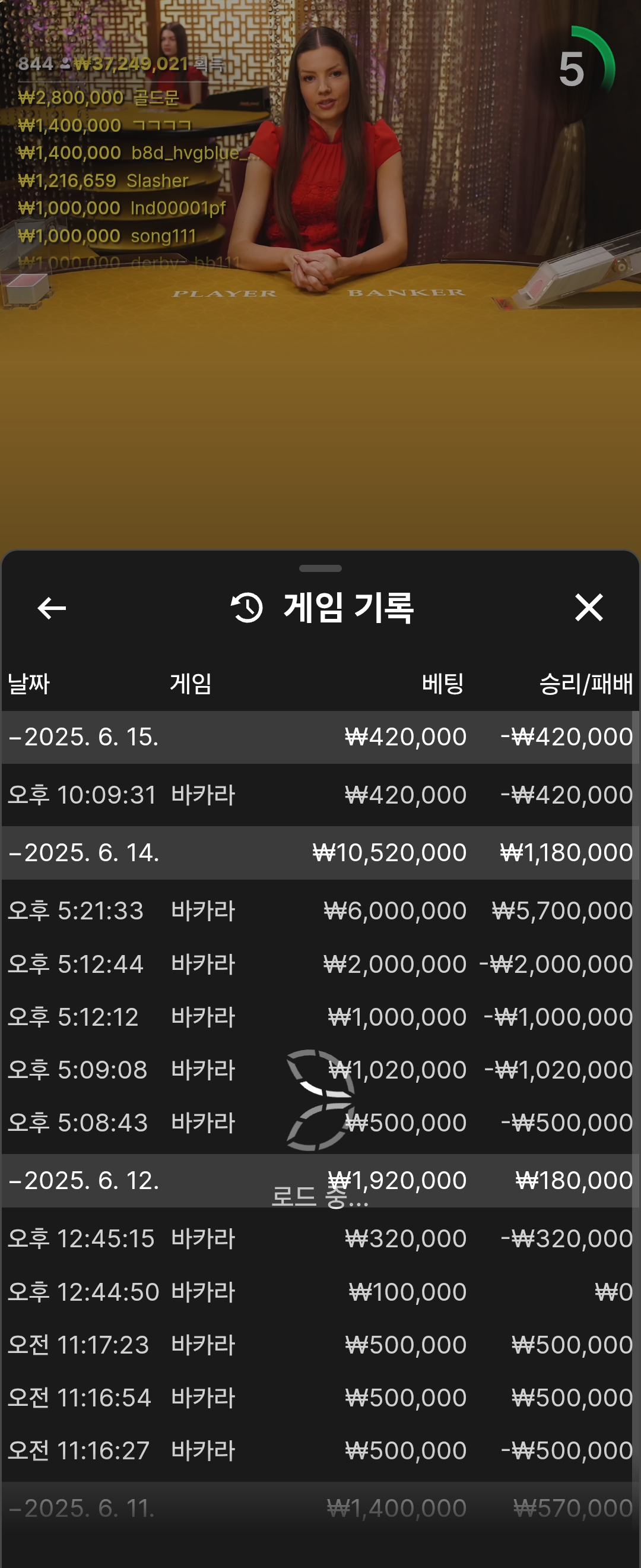Open the 오전 11:16:27 baccarat record
This screenshot has width=641, height=1568.
(316, 1450)
